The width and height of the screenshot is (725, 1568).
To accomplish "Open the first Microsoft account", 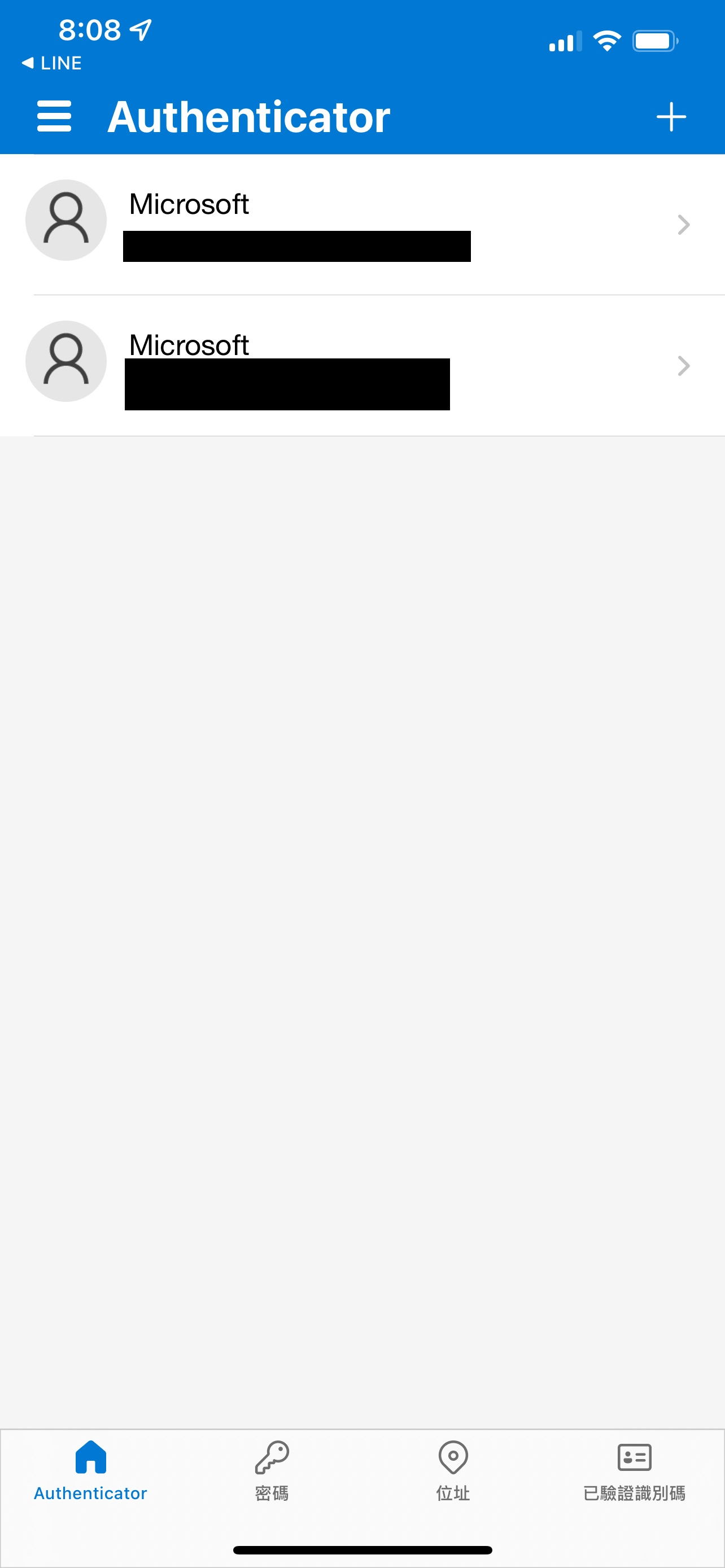I will (x=362, y=224).
